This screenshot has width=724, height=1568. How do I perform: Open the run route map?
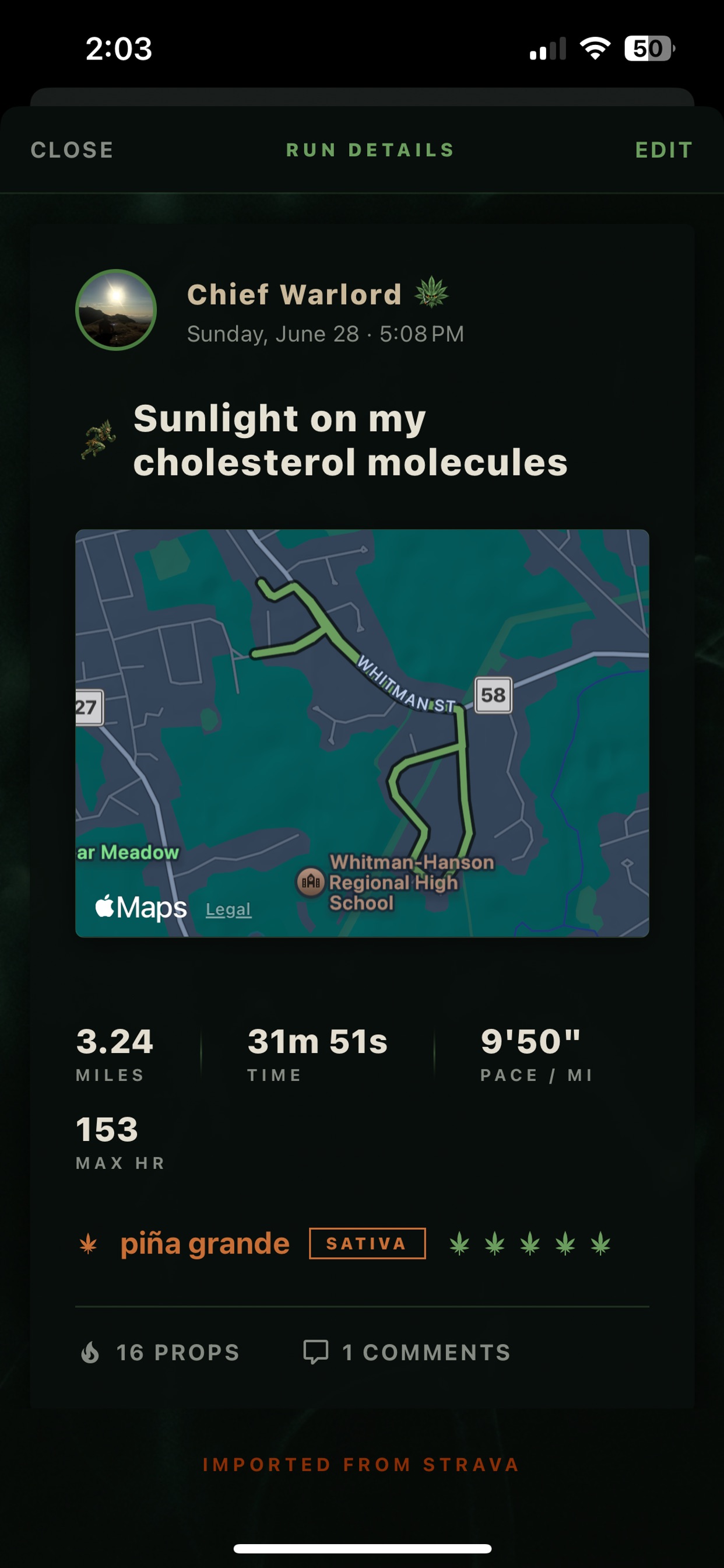tap(362, 733)
